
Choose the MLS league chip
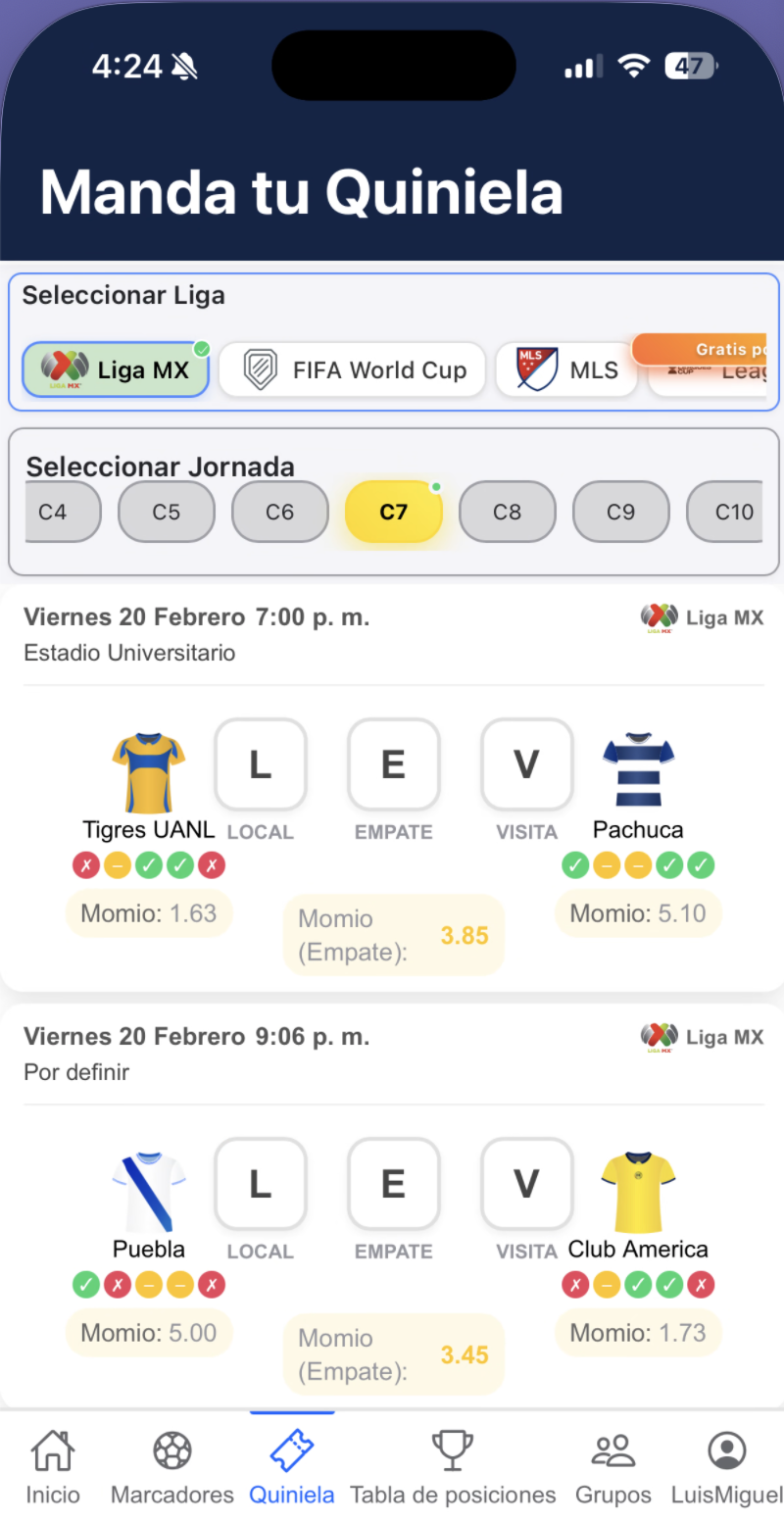pyautogui.click(x=566, y=370)
